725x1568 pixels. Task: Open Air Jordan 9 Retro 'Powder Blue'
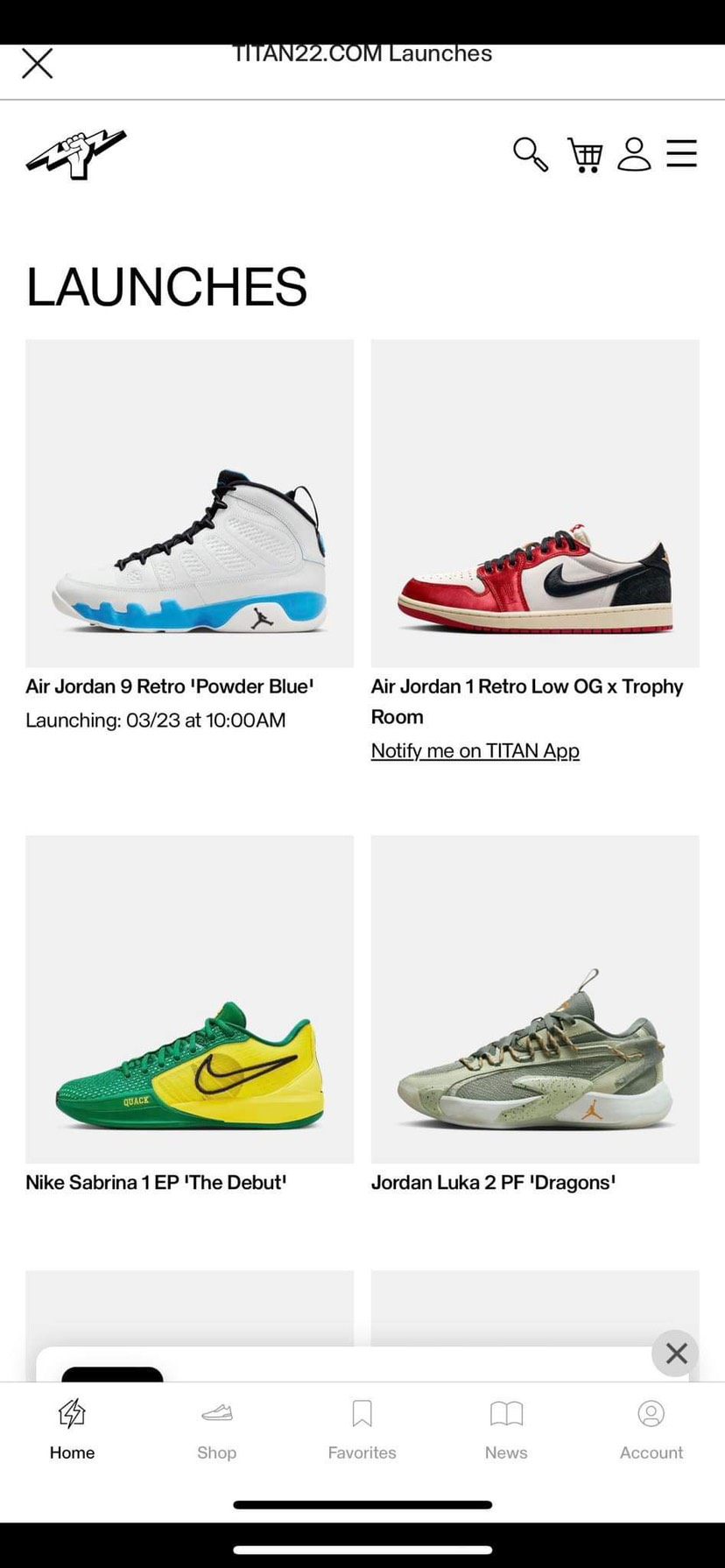(189, 503)
